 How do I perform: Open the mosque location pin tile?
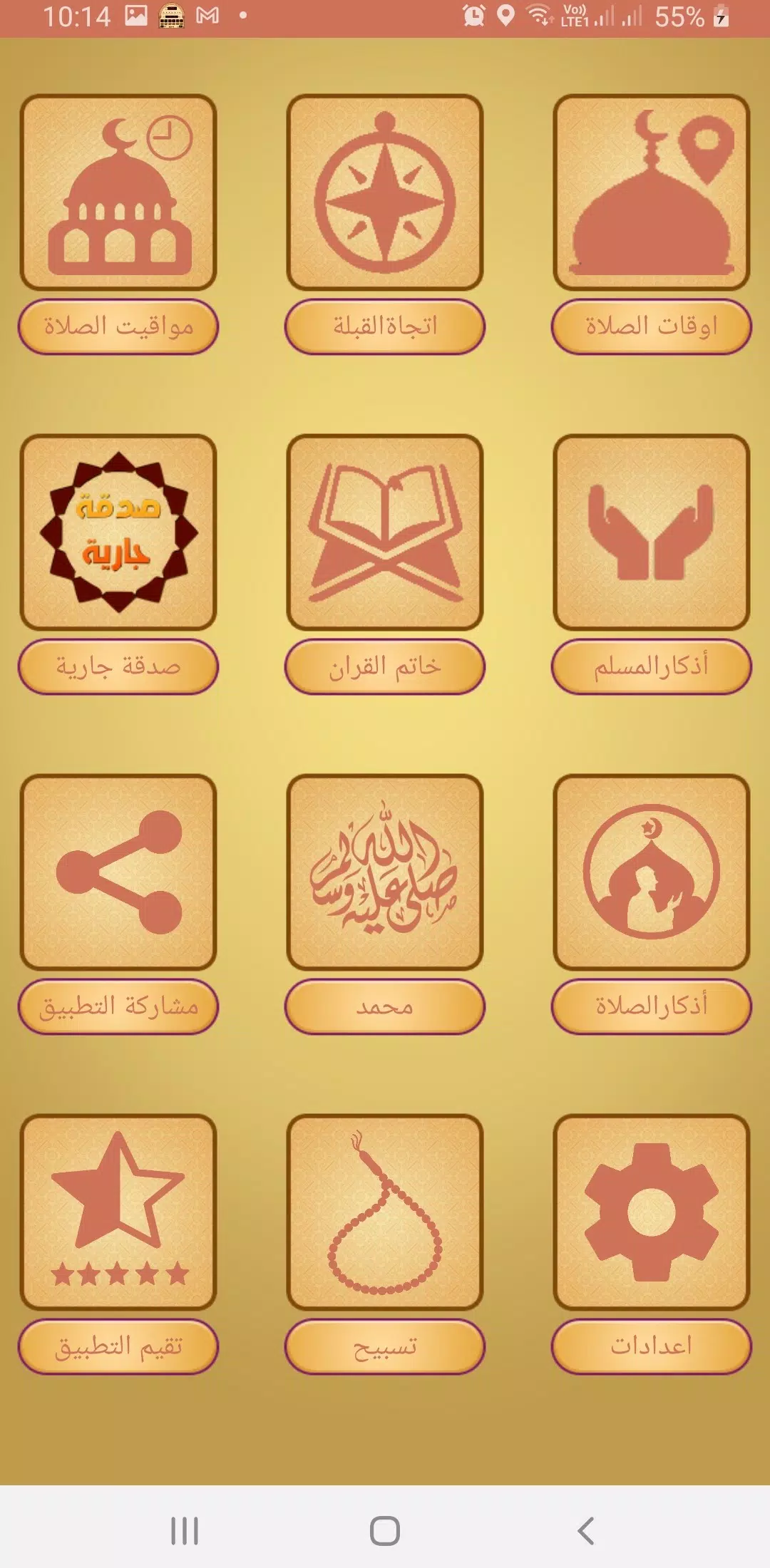pyautogui.click(x=651, y=192)
